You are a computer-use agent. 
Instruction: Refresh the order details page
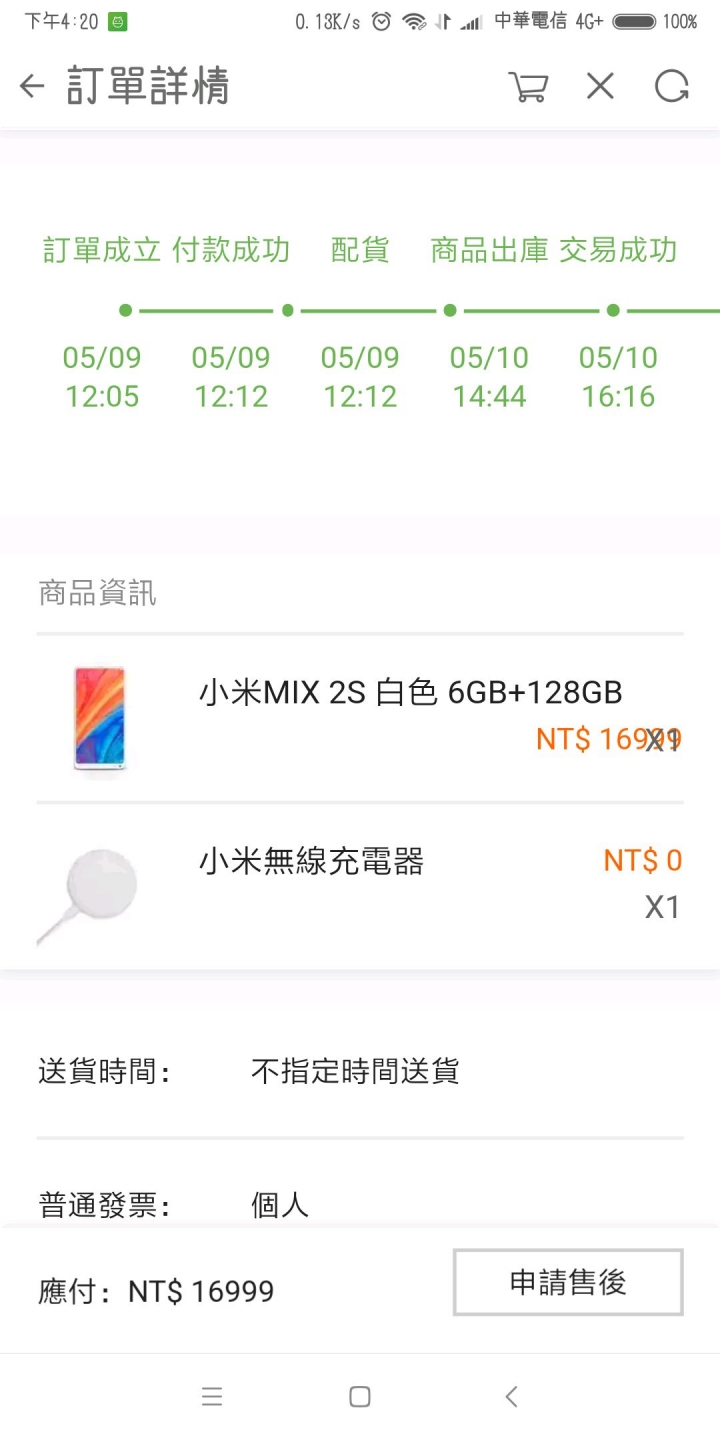click(x=672, y=87)
